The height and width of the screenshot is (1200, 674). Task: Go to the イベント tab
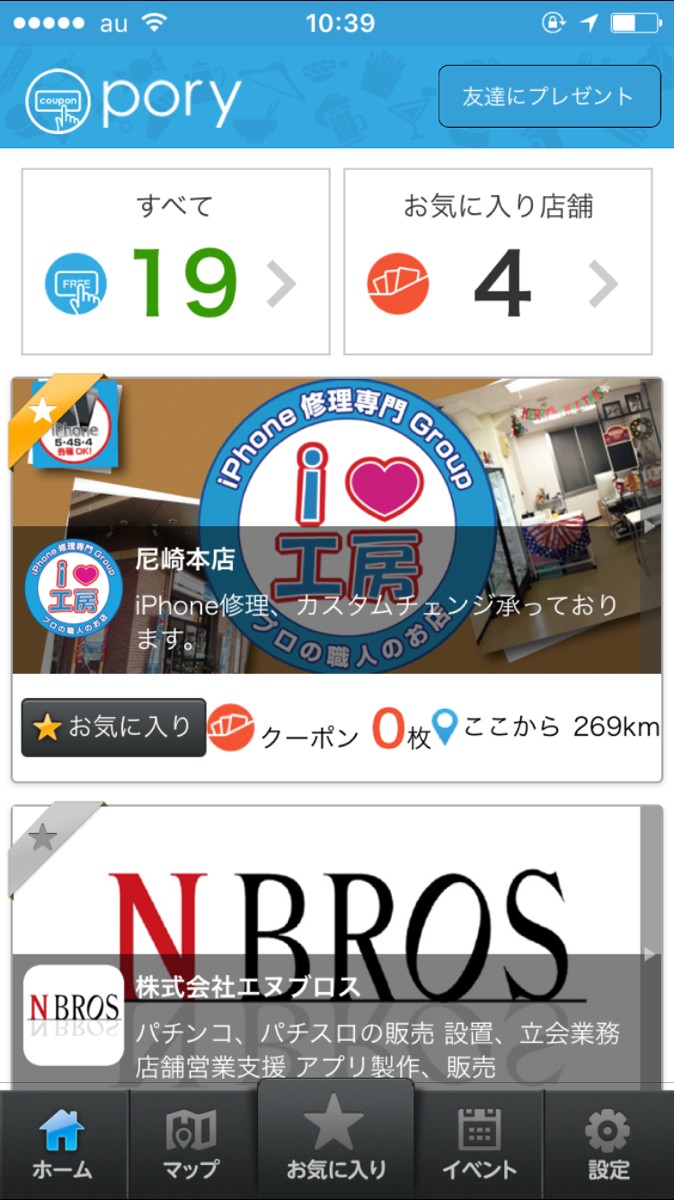click(x=480, y=1145)
